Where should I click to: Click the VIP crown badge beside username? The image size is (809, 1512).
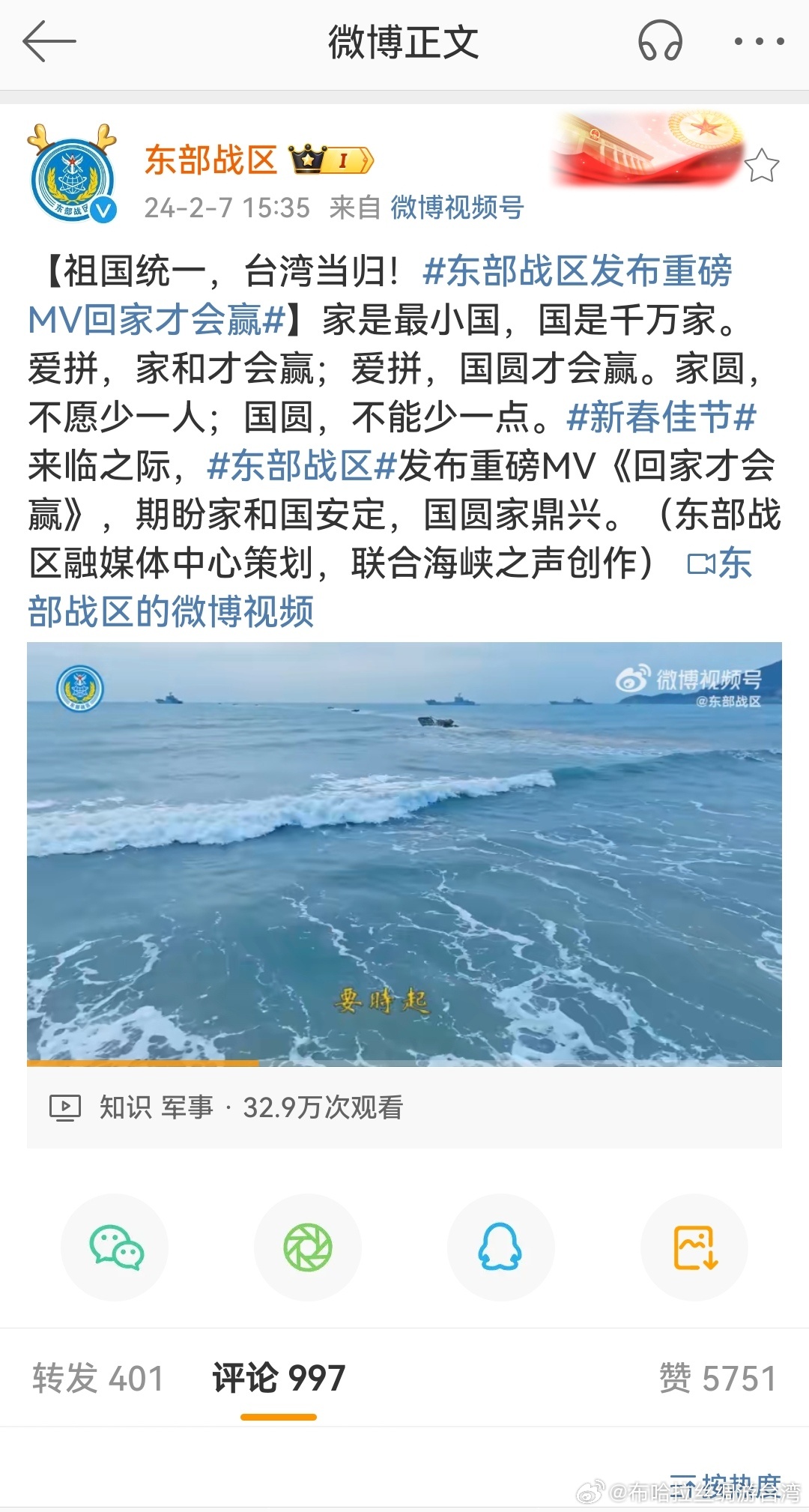pyautogui.click(x=328, y=158)
